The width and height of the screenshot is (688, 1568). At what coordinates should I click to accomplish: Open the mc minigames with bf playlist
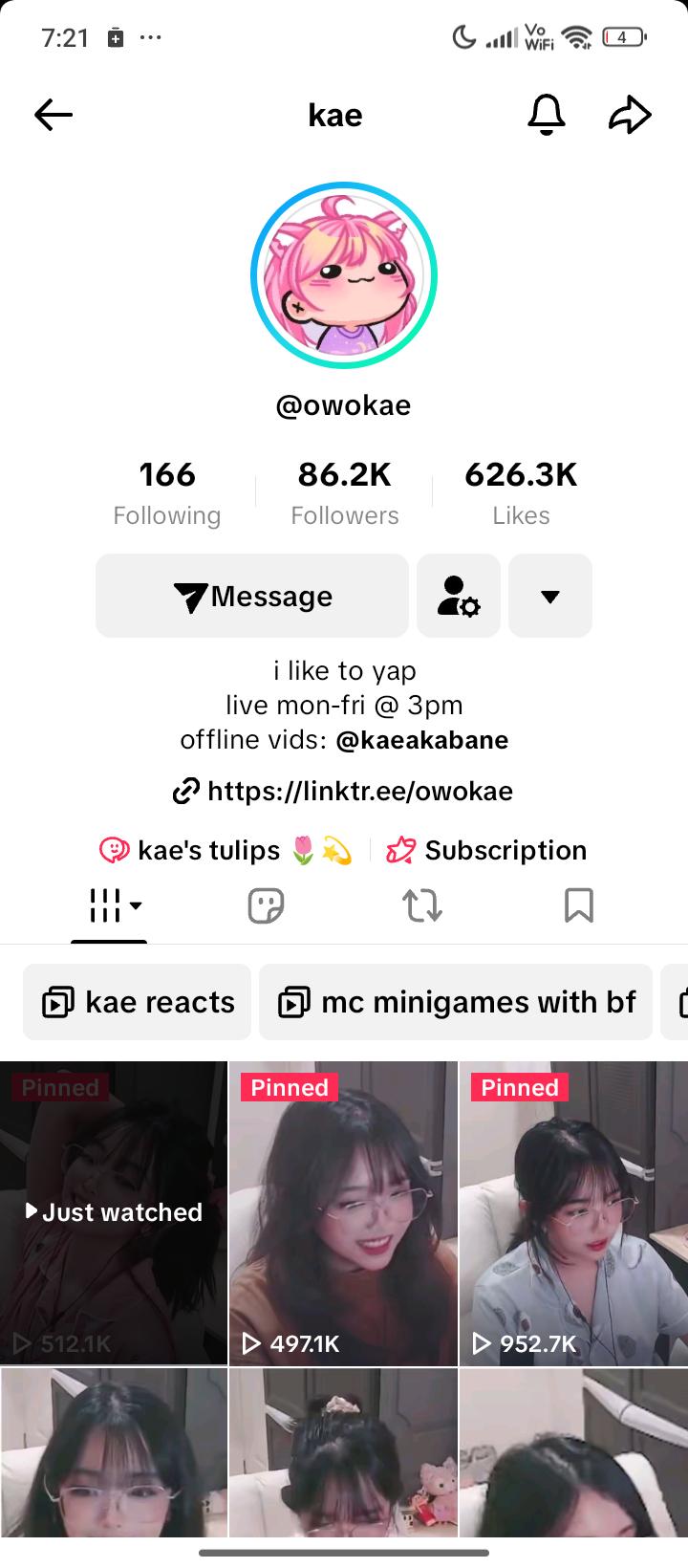(456, 1002)
